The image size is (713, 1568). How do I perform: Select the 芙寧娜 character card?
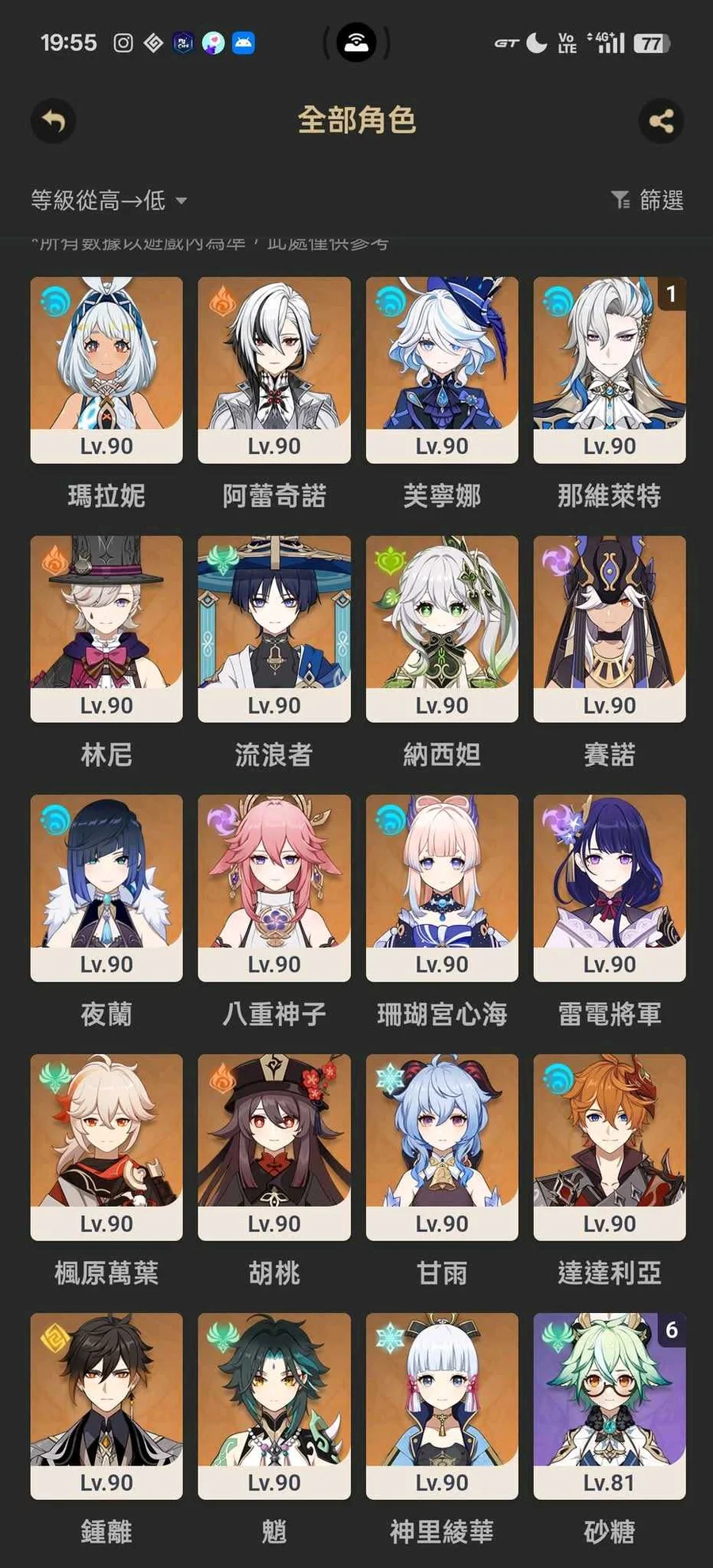point(442,370)
